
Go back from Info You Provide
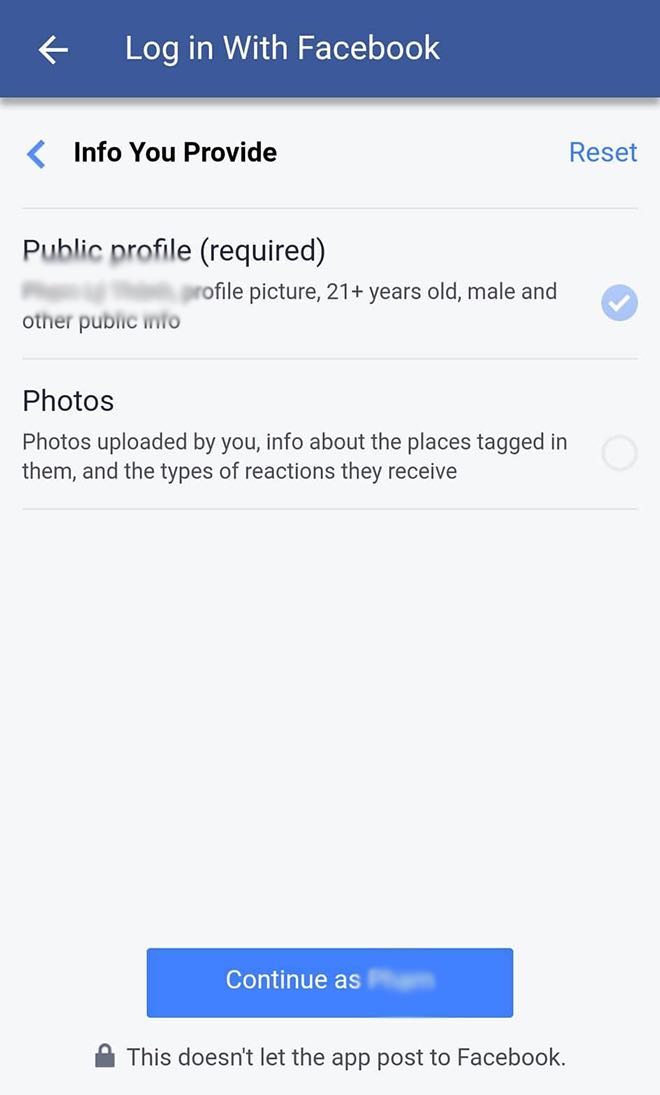37,153
